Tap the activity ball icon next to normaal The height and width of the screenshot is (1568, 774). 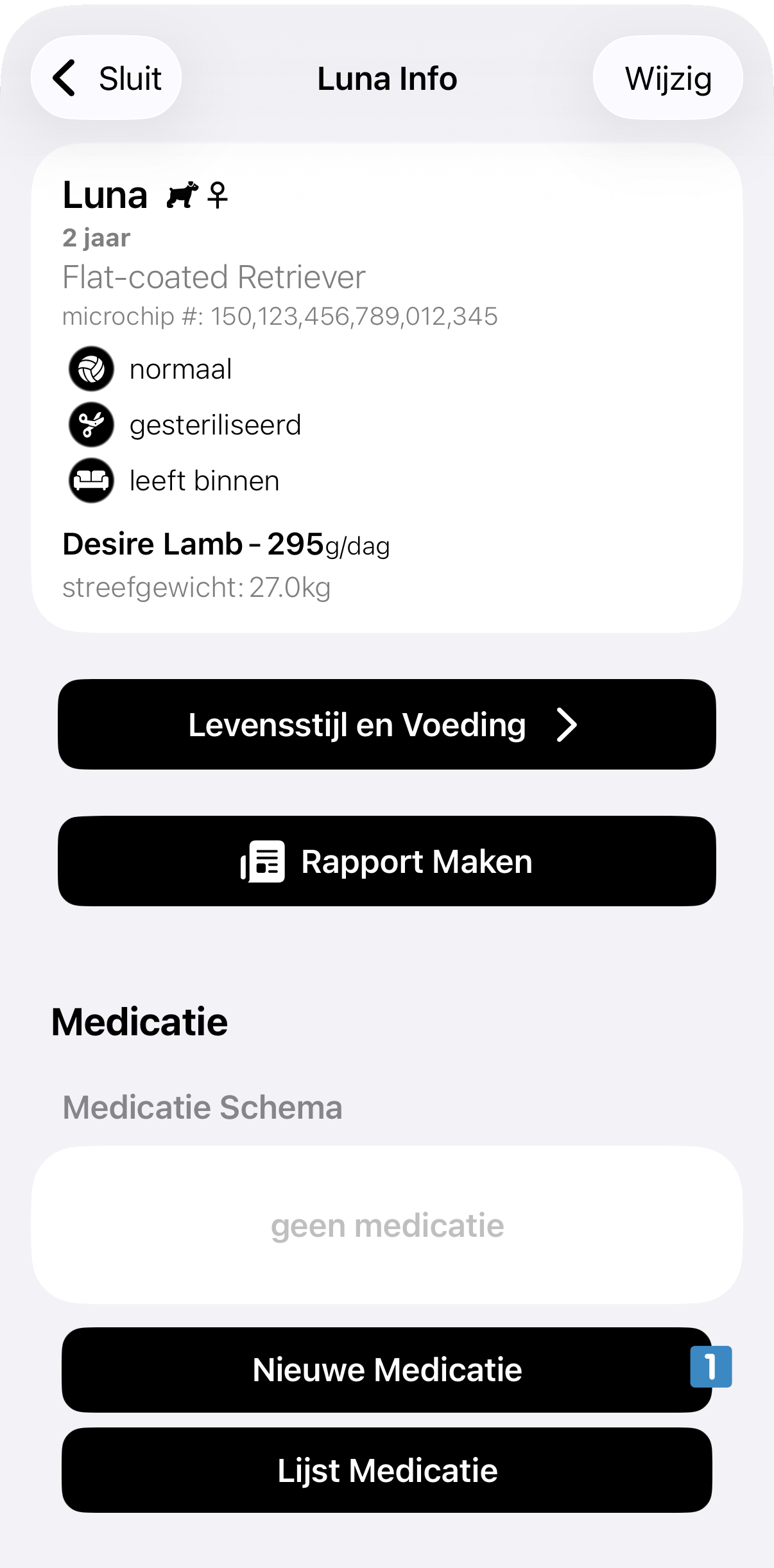[x=90, y=368]
